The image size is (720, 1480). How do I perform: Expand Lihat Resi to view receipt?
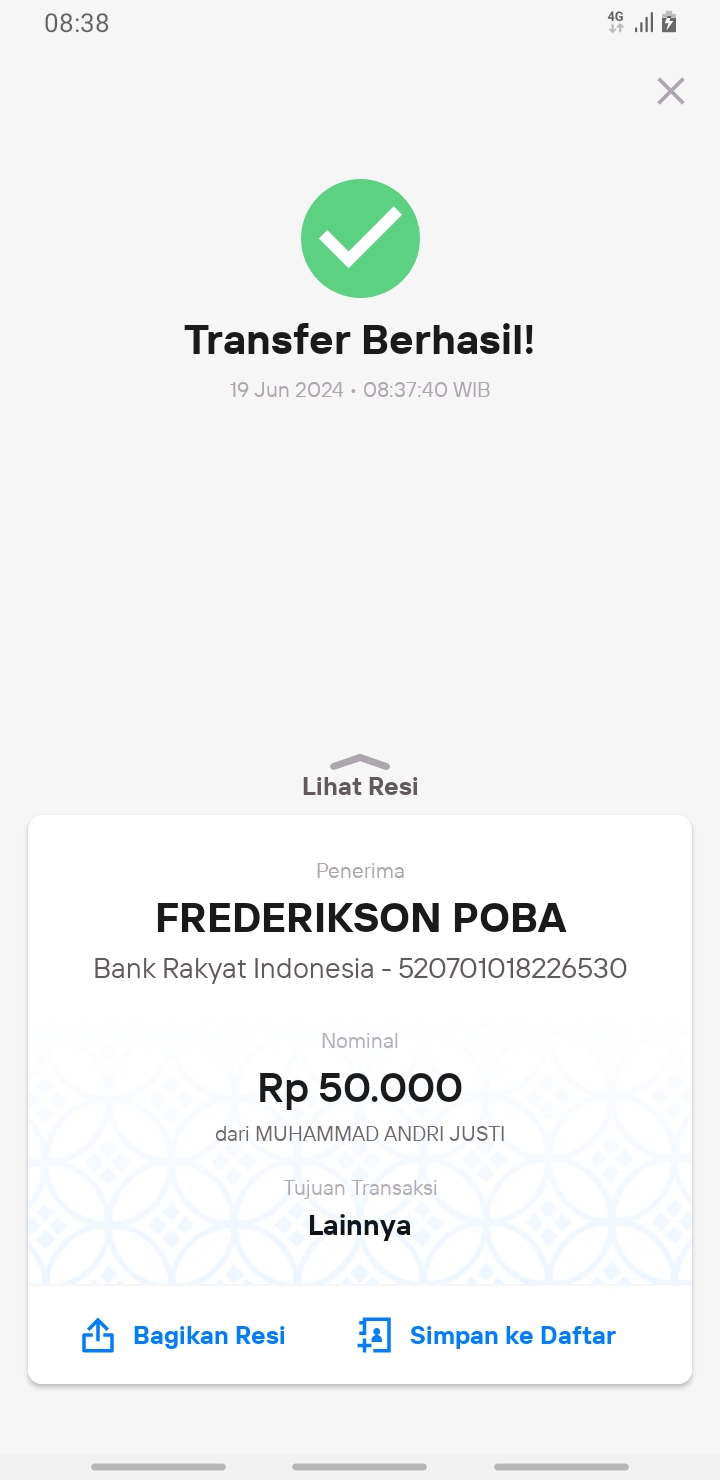tap(360, 776)
